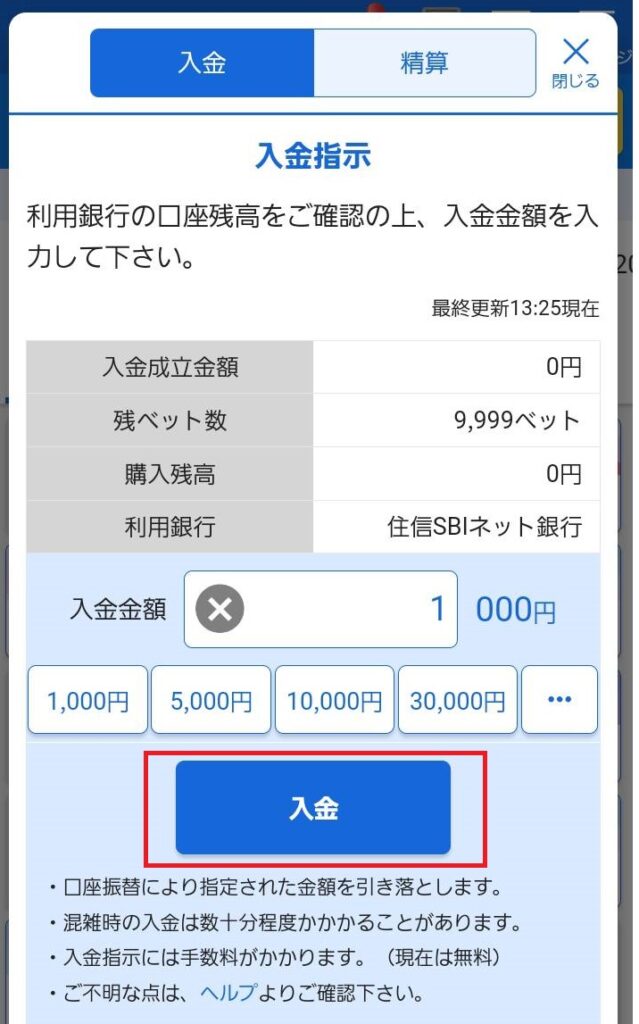The image size is (639, 1024).
Task: Pick the 30,000円 preset amount
Action: [458, 700]
